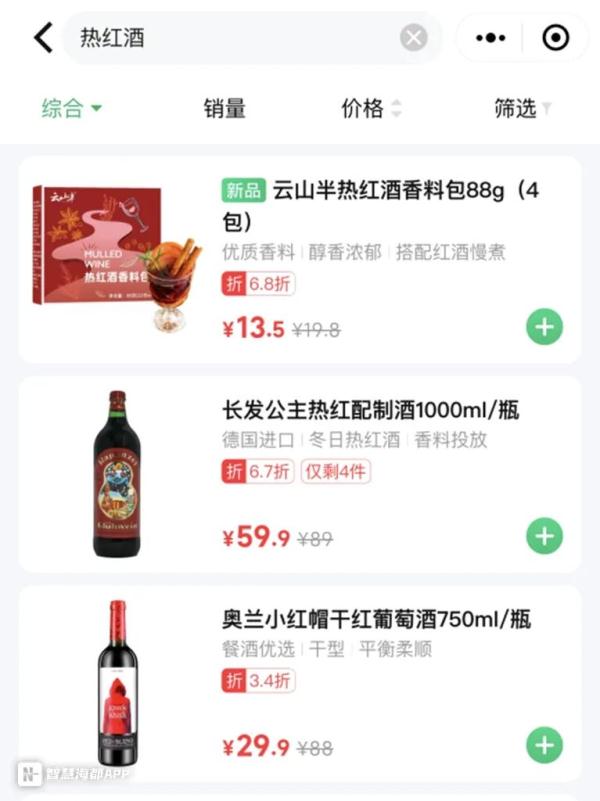
Task: Sort results by 销量
Action: [x=224, y=109]
